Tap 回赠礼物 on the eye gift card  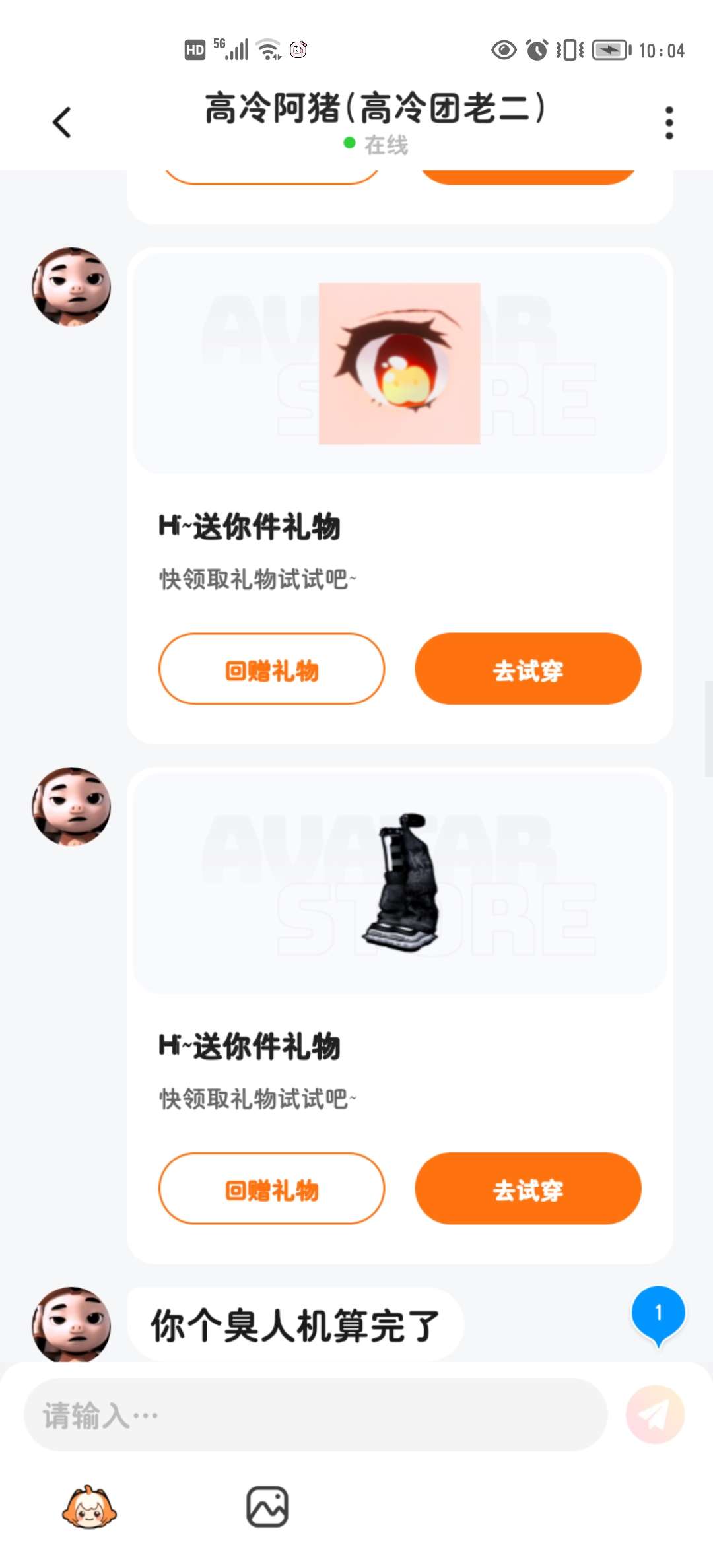(271, 669)
